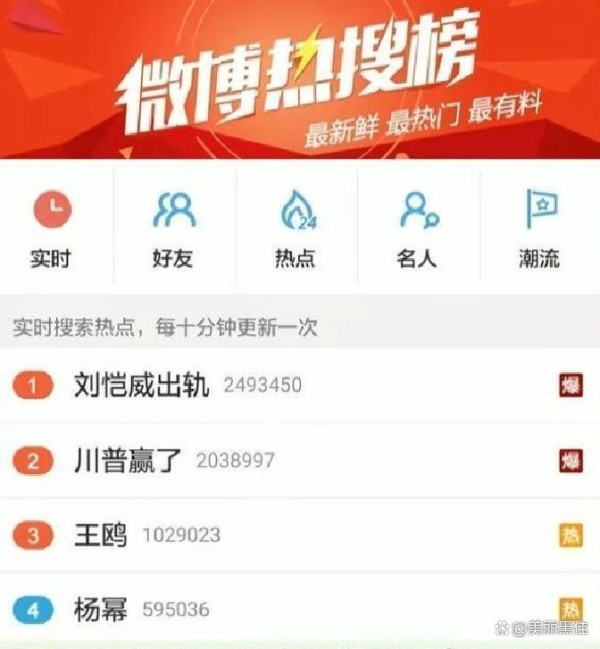The height and width of the screenshot is (649, 600).
Task: Open the 好友 tab
Action: pyautogui.click(x=173, y=229)
